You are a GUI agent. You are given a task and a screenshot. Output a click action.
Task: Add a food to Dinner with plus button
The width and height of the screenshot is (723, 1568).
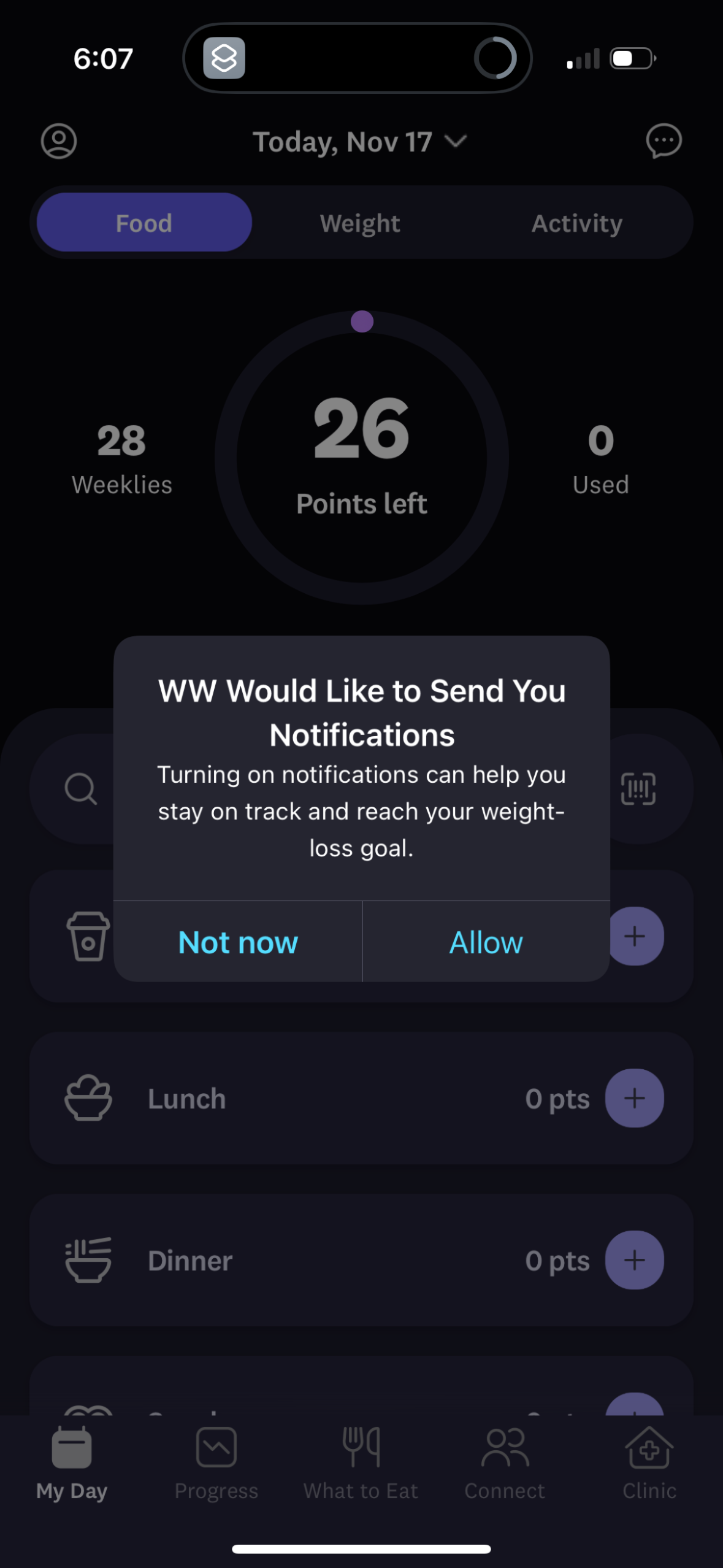(634, 1260)
